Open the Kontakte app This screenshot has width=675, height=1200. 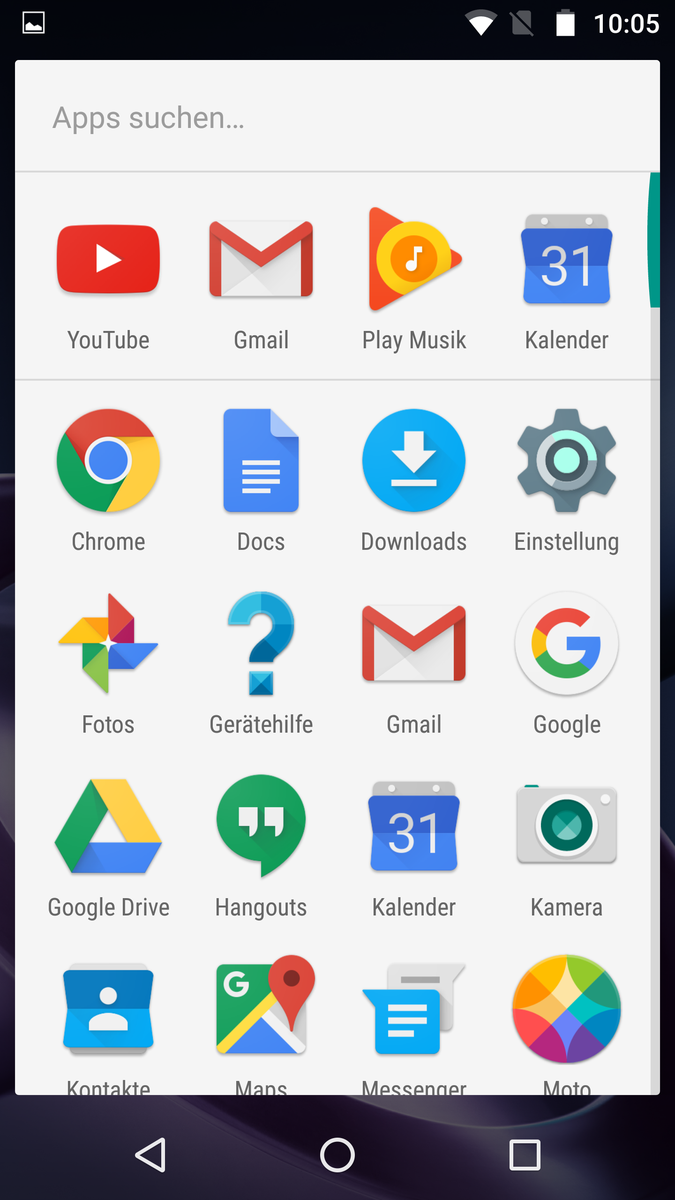click(108, 1010)
